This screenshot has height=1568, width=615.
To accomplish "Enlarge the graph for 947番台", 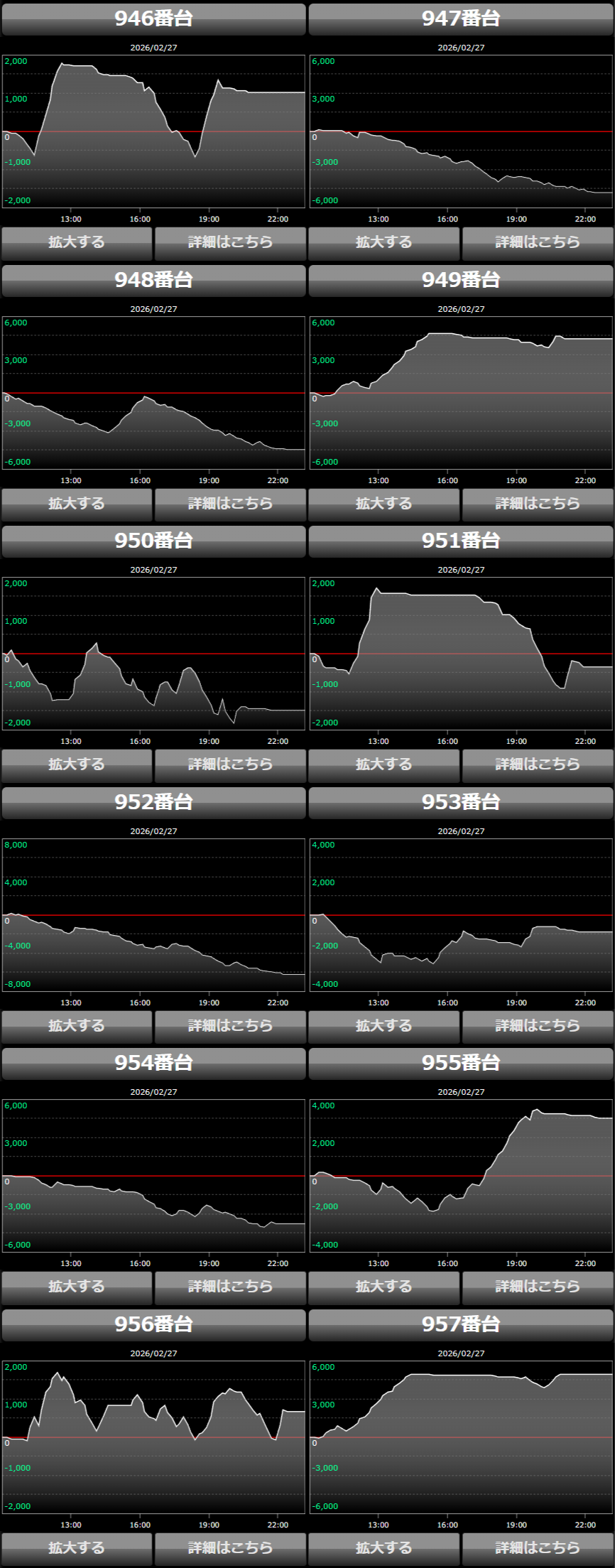I will (384, 242).
